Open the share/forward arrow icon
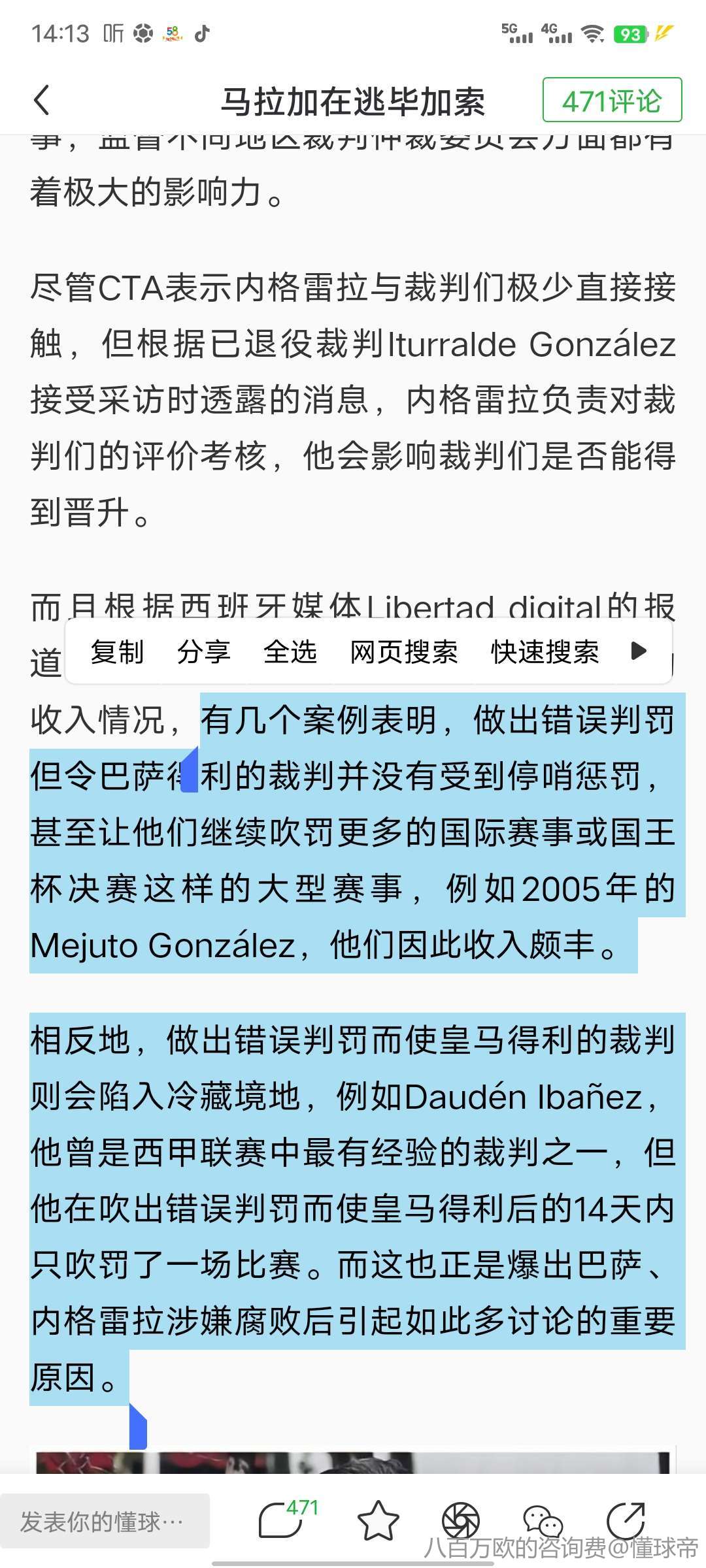The width and height of the screenshot is (706, 1568). [626, 1521]
